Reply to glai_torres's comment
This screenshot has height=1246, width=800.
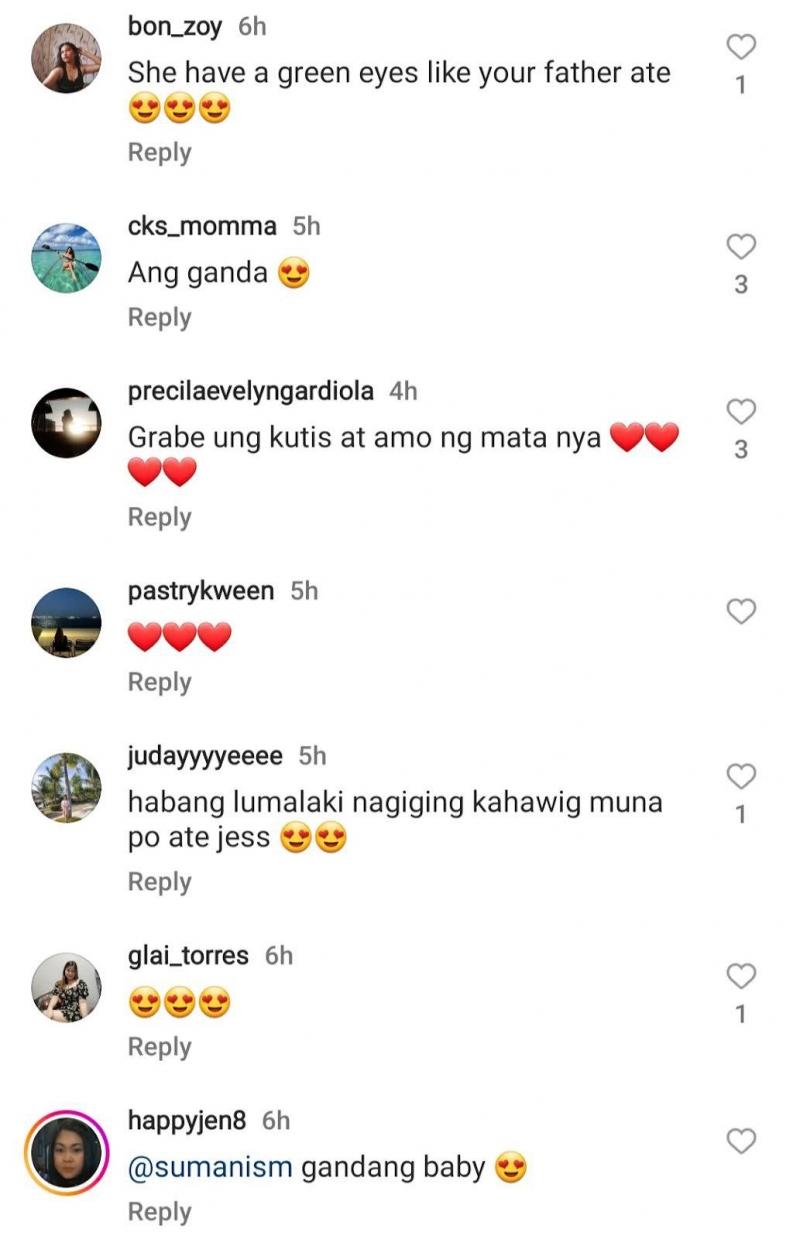159,1047
